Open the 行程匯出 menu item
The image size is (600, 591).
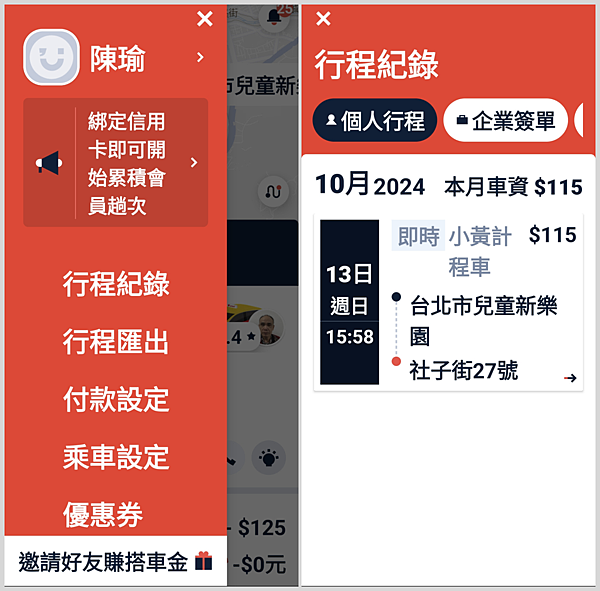(116, 342)
